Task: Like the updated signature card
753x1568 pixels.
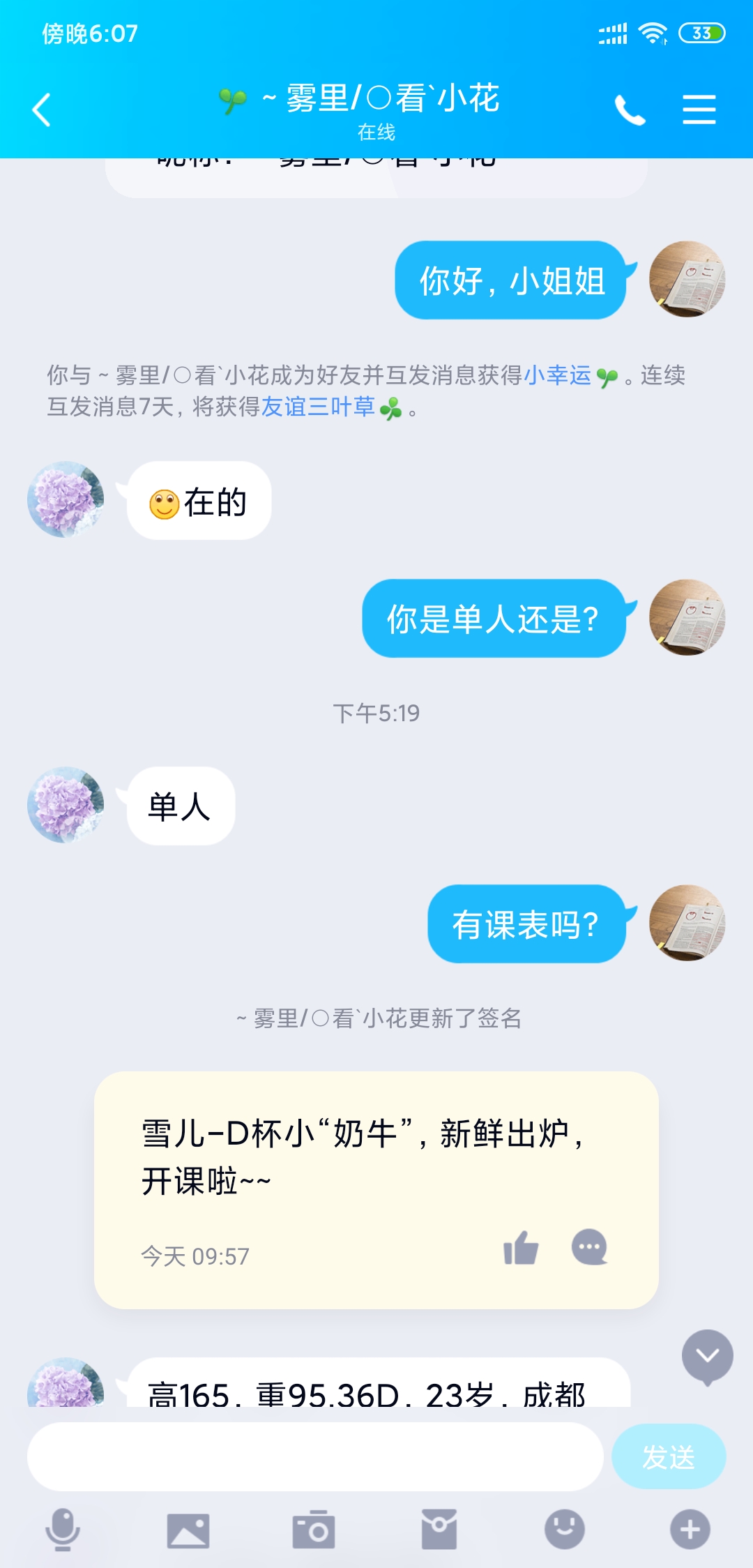Action: coord(521,1248)
